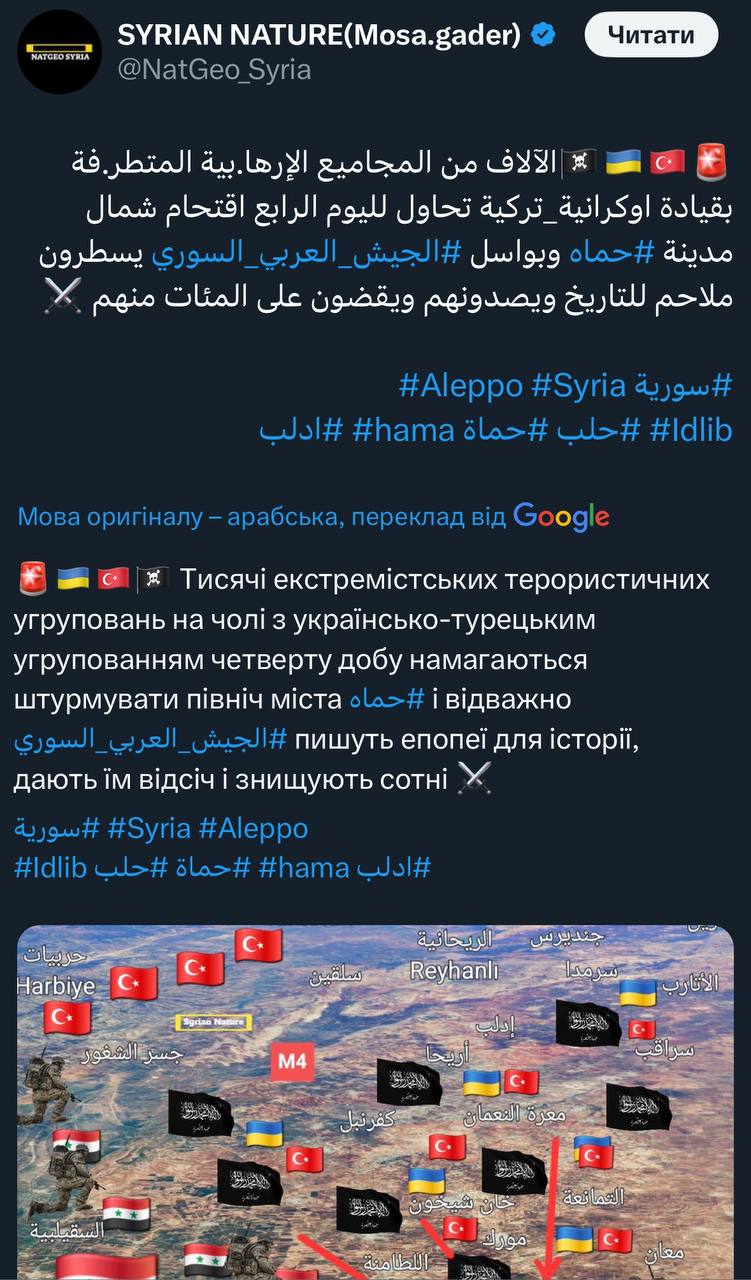Screen dimensions: 751x1280
Task: Tap the Читати follow button
Action: [651, 36]
